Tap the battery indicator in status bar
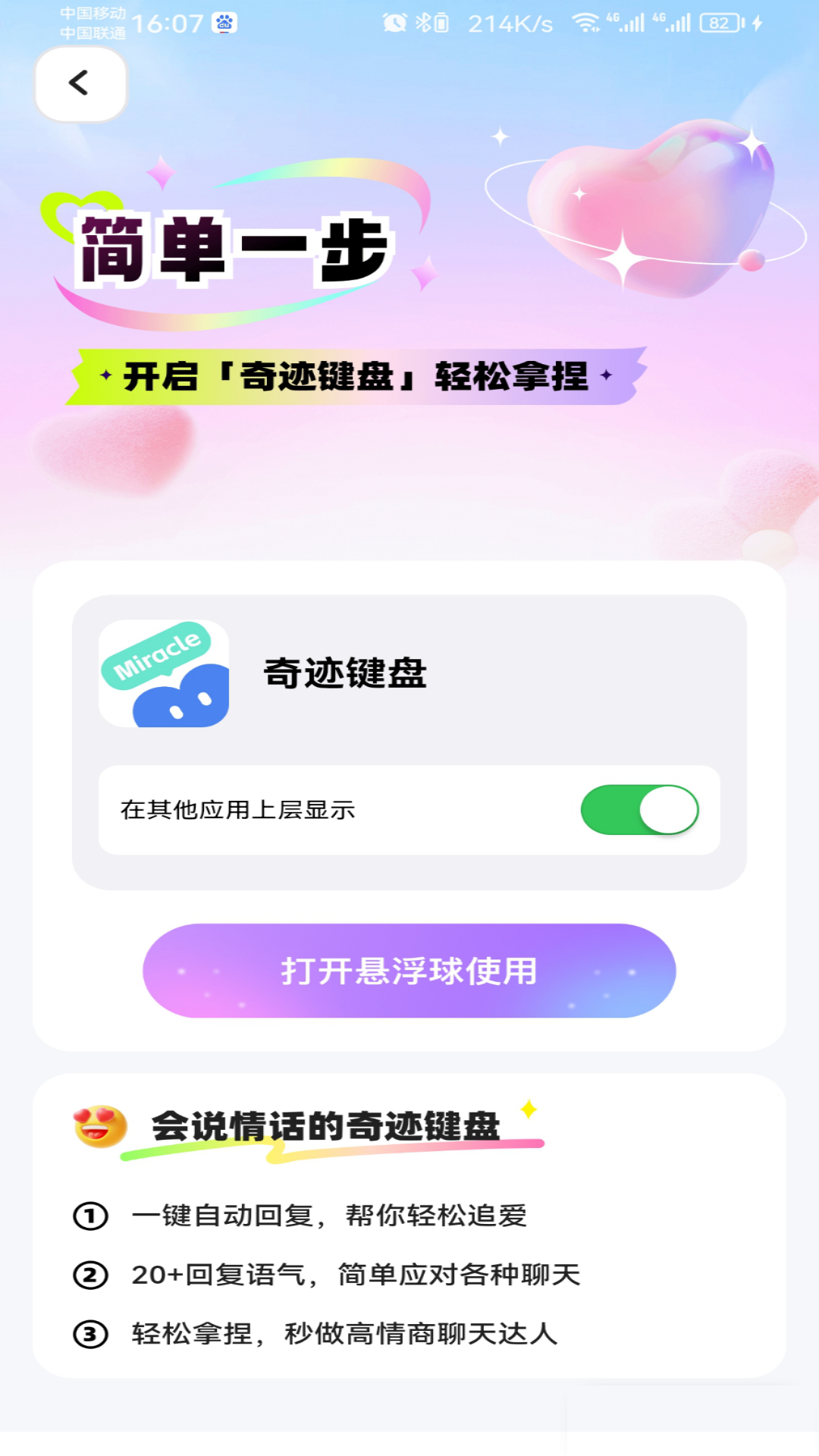The image size is (819, 1456). point(720,23)
